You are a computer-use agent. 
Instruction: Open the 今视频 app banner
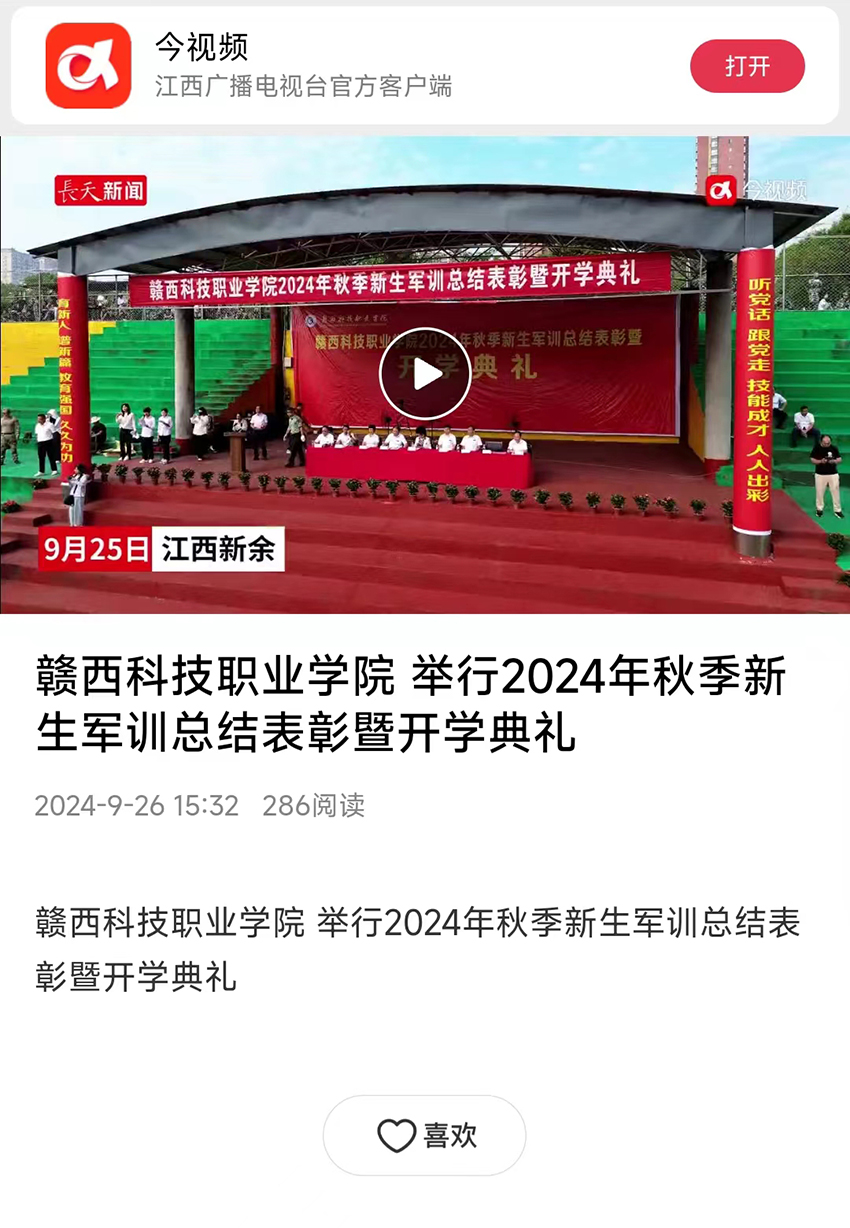(x=300, y=66)
